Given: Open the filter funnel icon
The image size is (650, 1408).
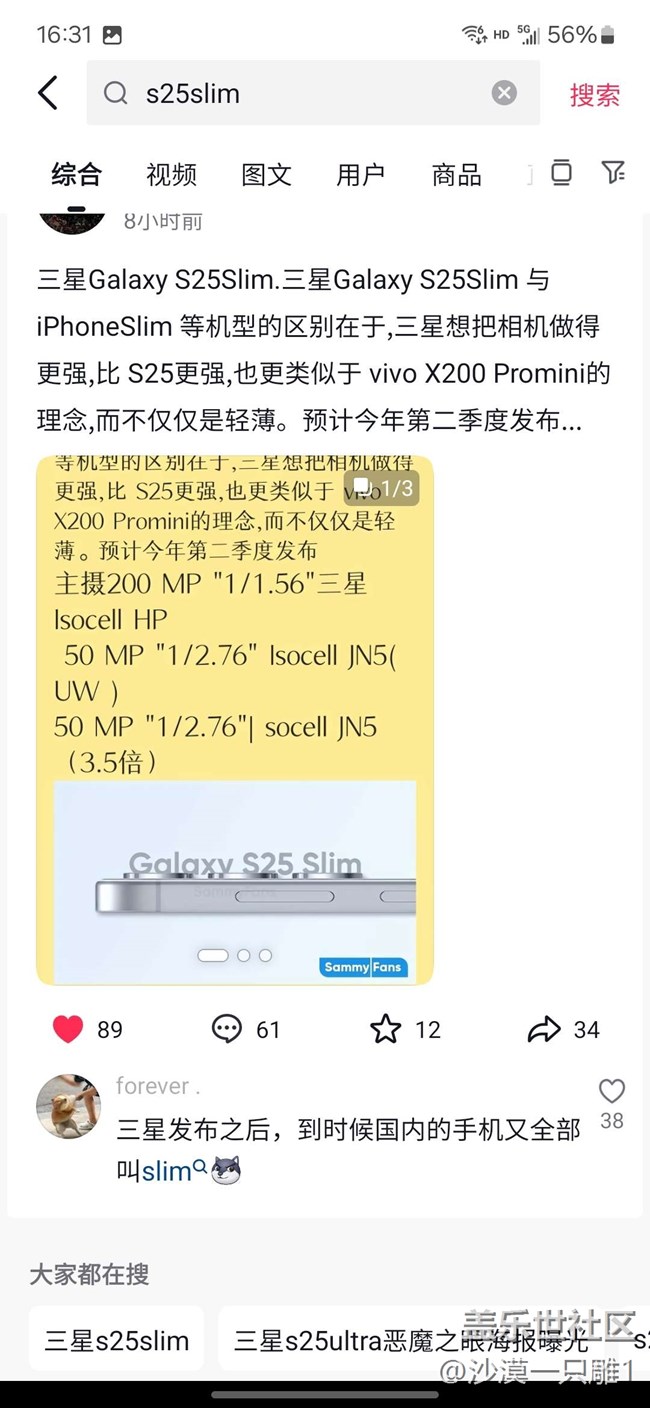Looking at the screenshot, I should coord(613,172).
